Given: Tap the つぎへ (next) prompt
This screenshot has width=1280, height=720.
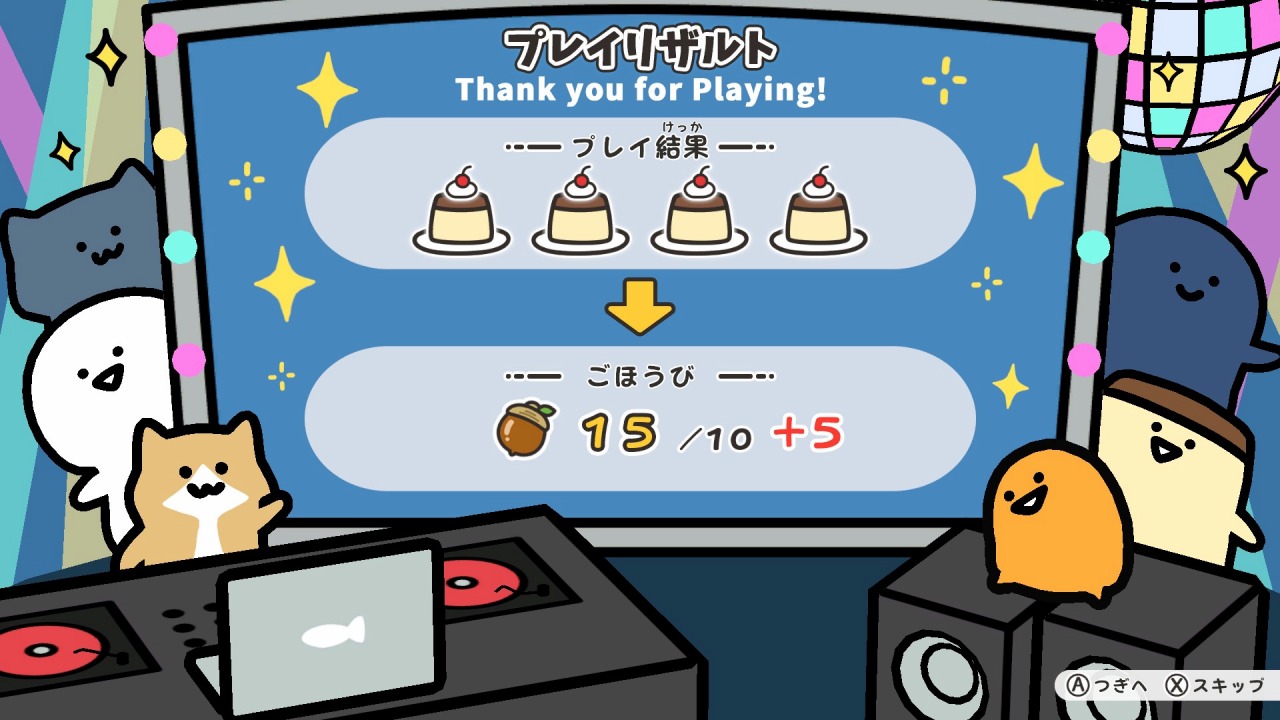Looking at the screenshot, I should pos(1107,686).
